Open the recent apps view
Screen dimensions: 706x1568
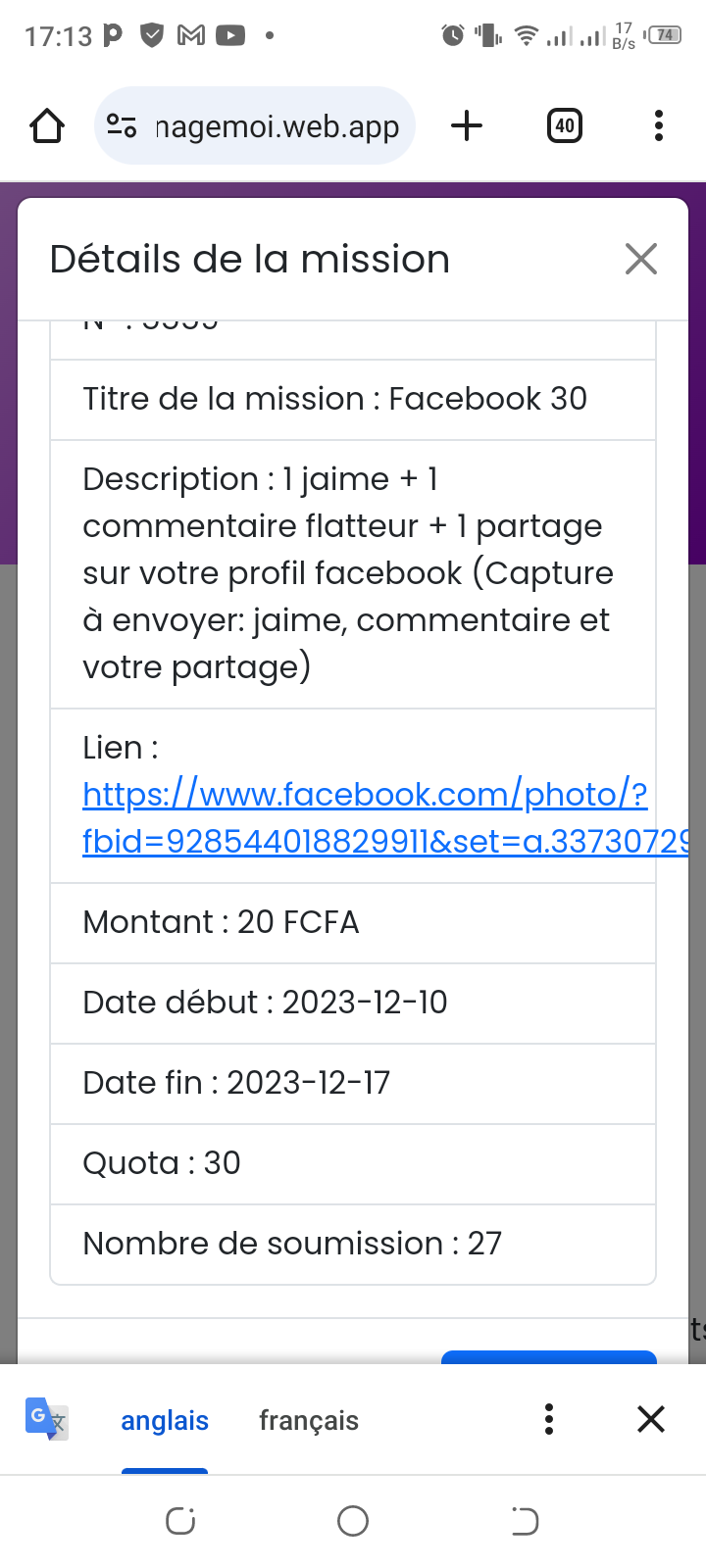click(x=180, y=1521)
